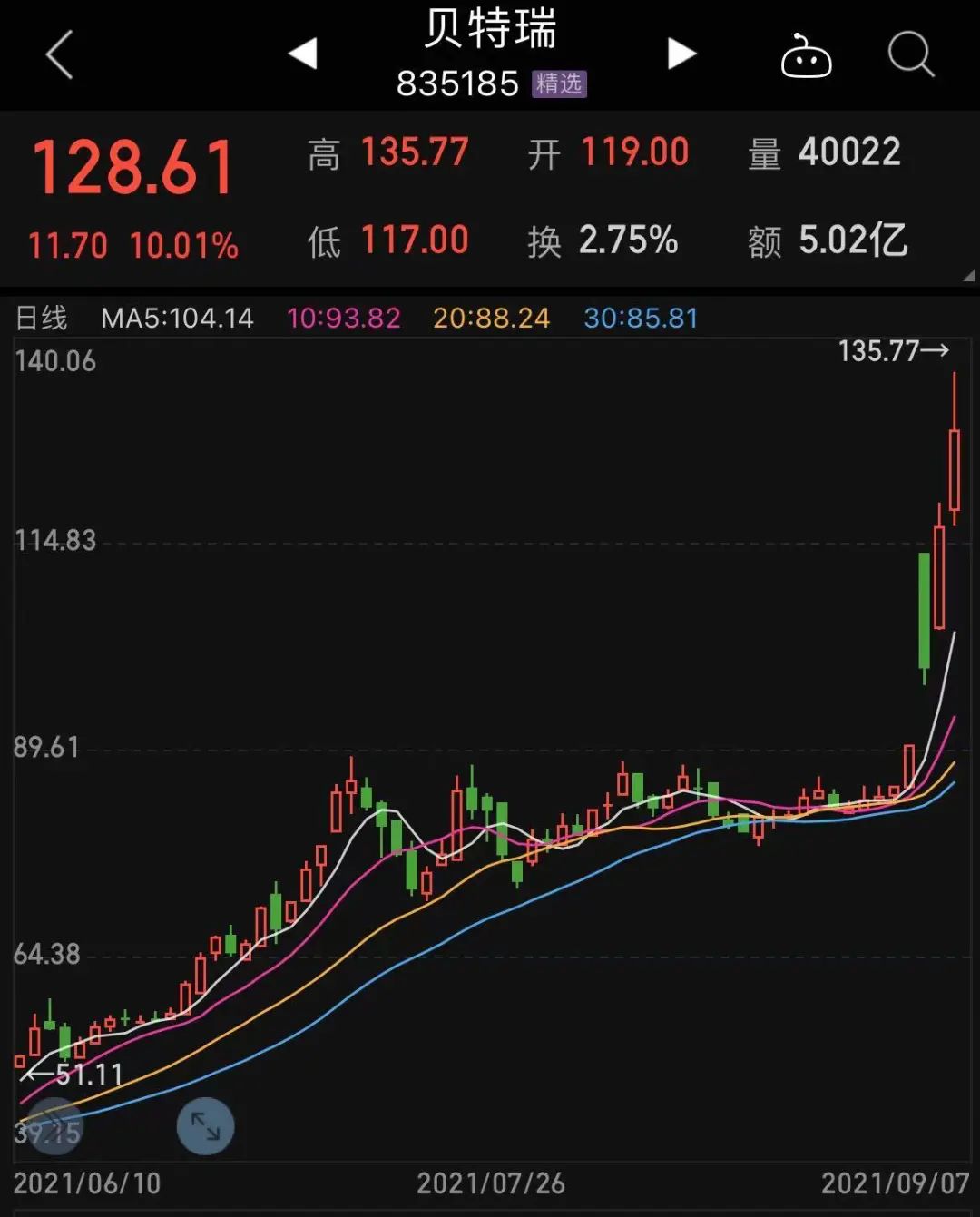This screenshot has height=1217, width=980.
Task: Expand the K-line chart to fullscreen
Action: (x=205, y=1126)
